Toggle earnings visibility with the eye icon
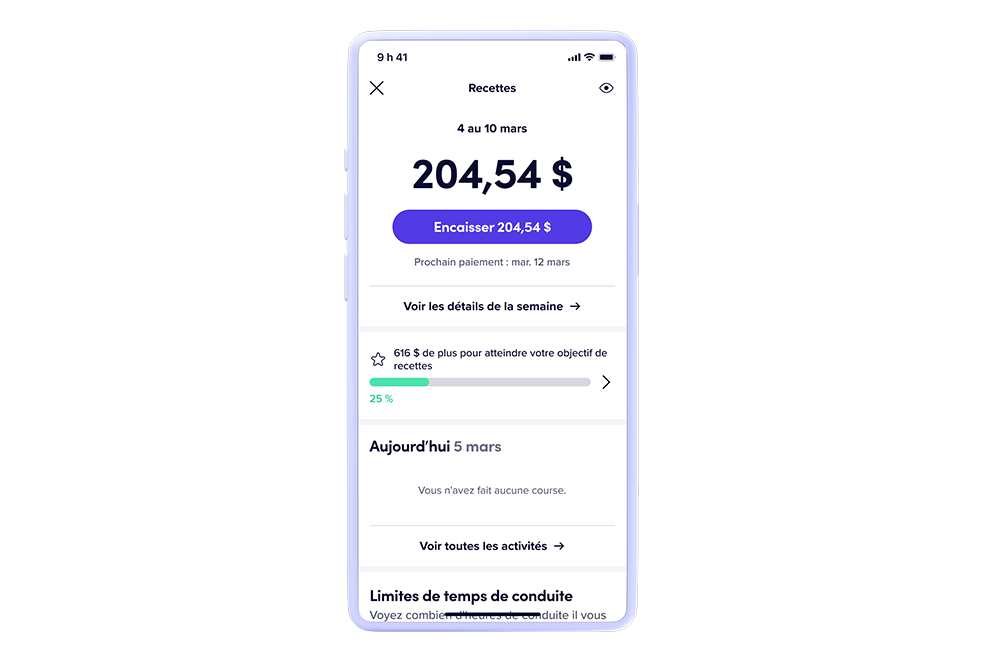 pos(606,88)
